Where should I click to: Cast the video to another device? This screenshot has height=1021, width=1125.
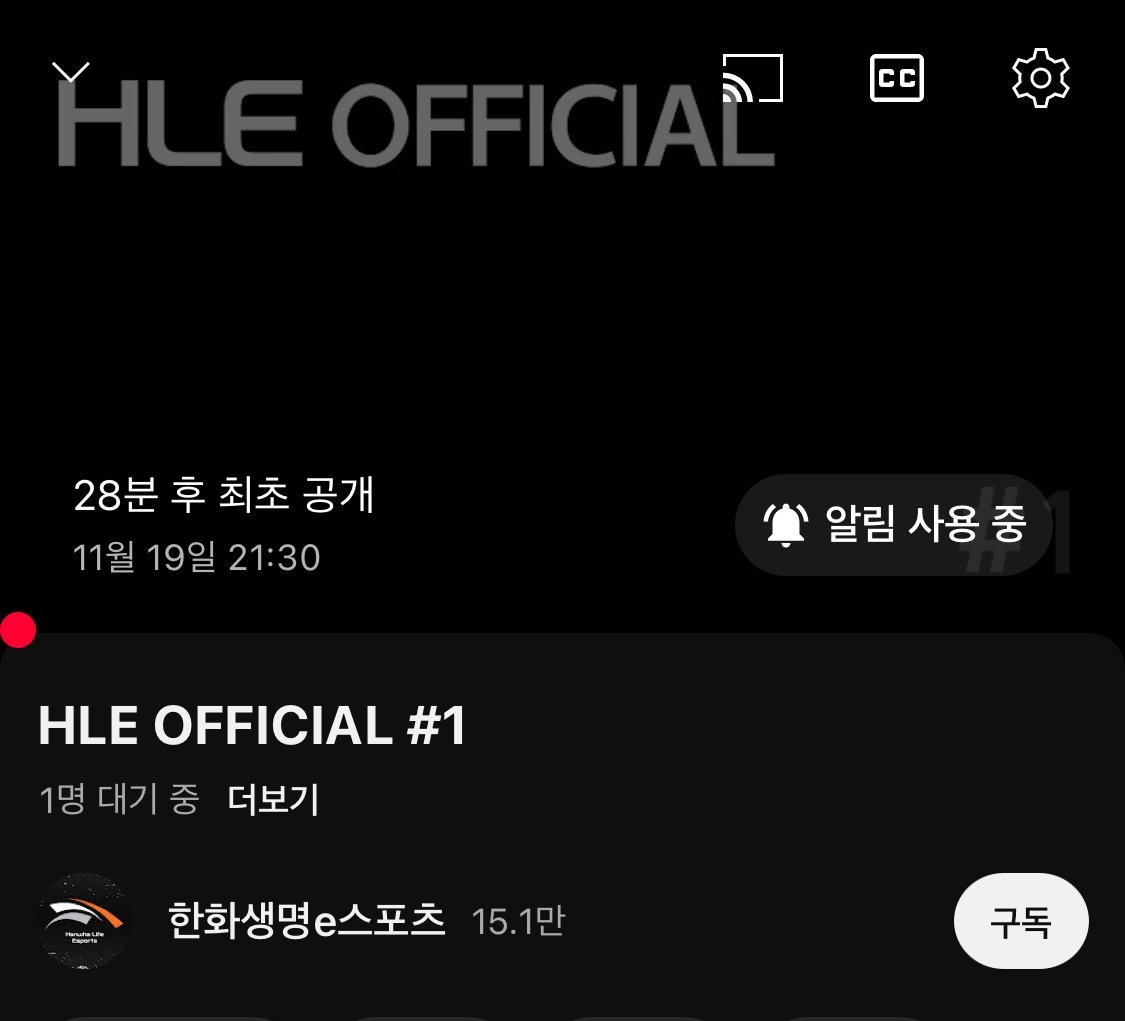coord(752,78)
